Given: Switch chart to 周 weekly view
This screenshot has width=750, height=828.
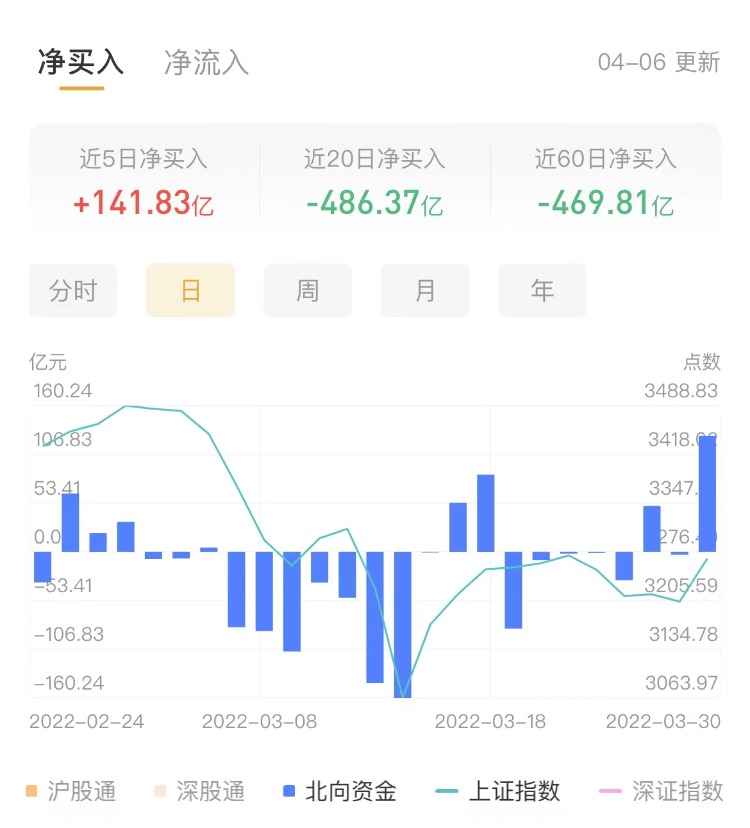Looking at the screenshot, I should click(x=307, y=291).
